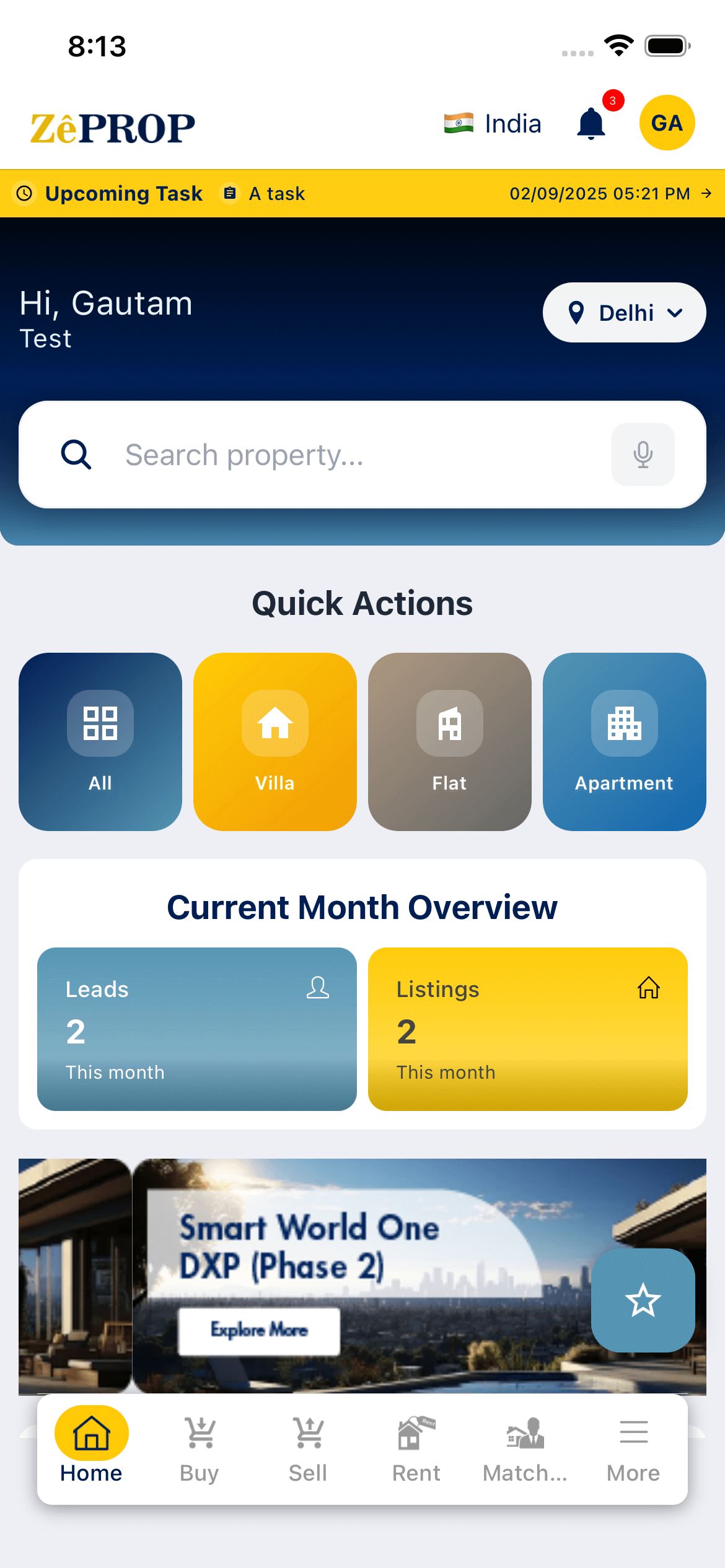Pick the Flat quick action
Viewport: 725px width, 1568px height.
tap(450, 741)
